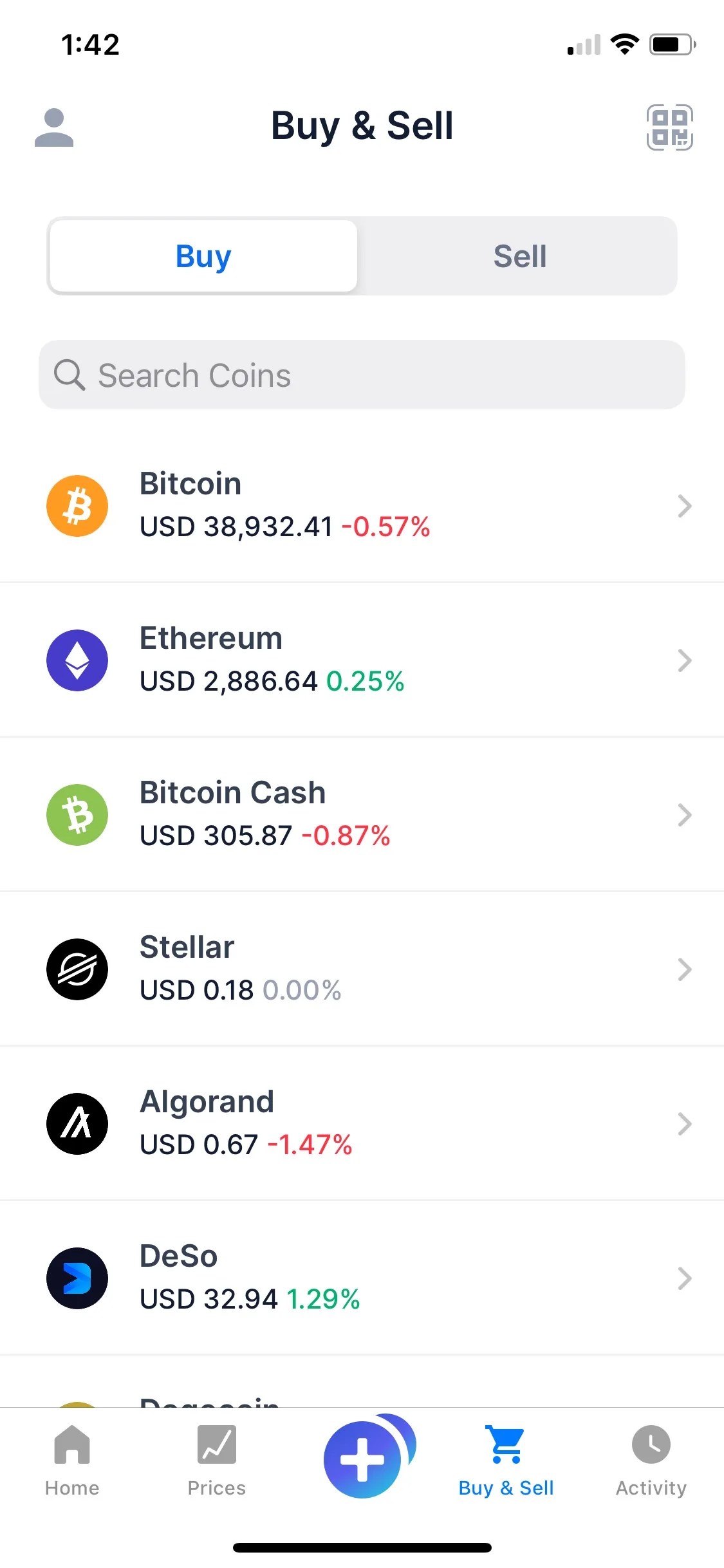
Task: Open Ethereum details via chevron arrow
Action: pyautogui.click(x=684, y=660)
